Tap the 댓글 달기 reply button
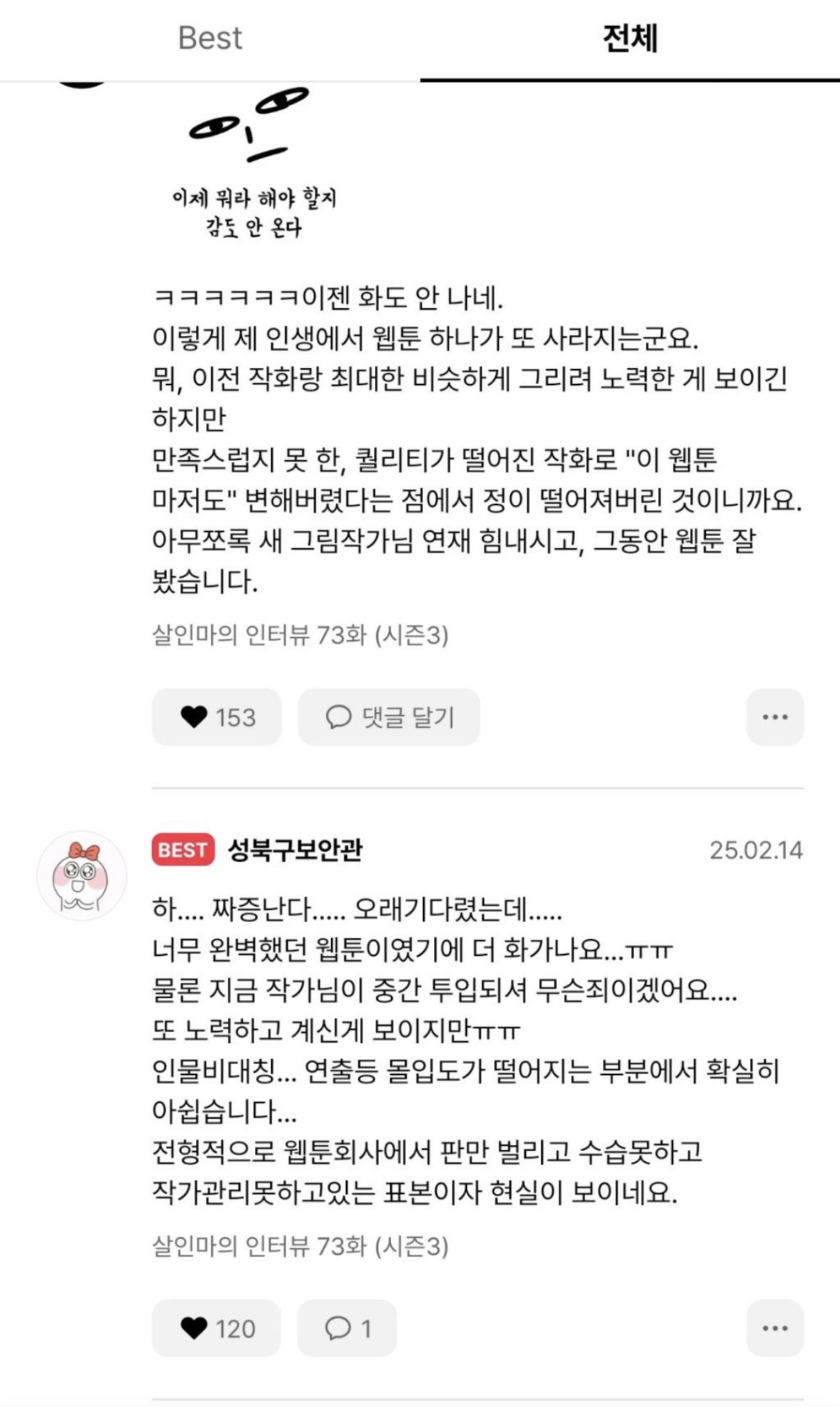Viewport: 840px width, 1407px height. coord(389,717)
